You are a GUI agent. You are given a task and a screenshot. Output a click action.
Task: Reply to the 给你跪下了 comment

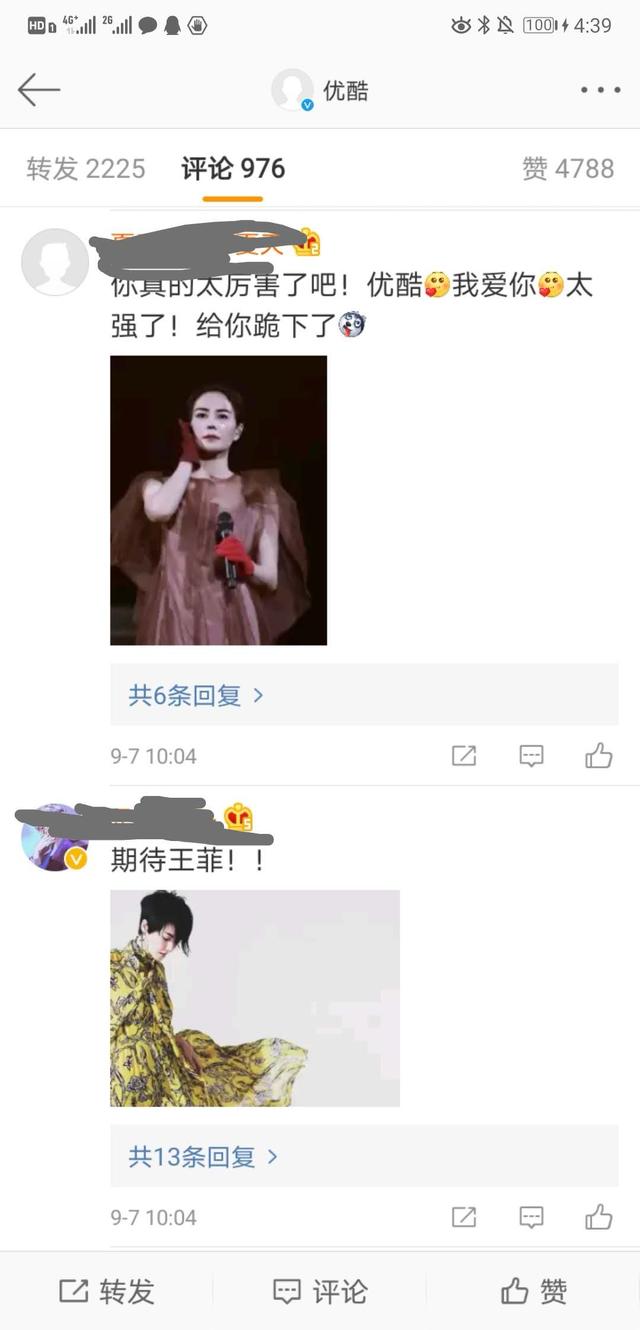coord(531,756)
